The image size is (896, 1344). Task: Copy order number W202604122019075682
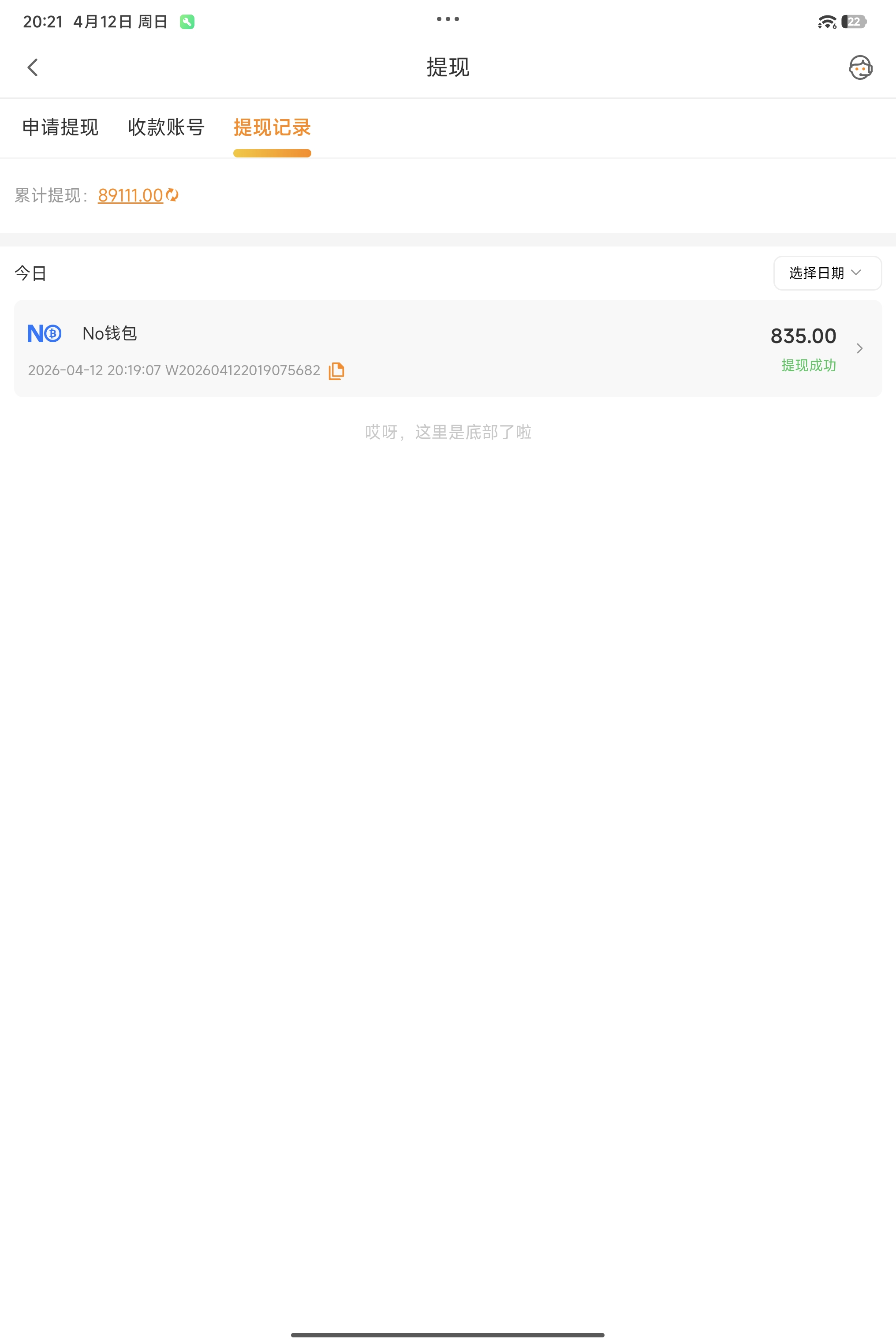[x=336, y=371]
